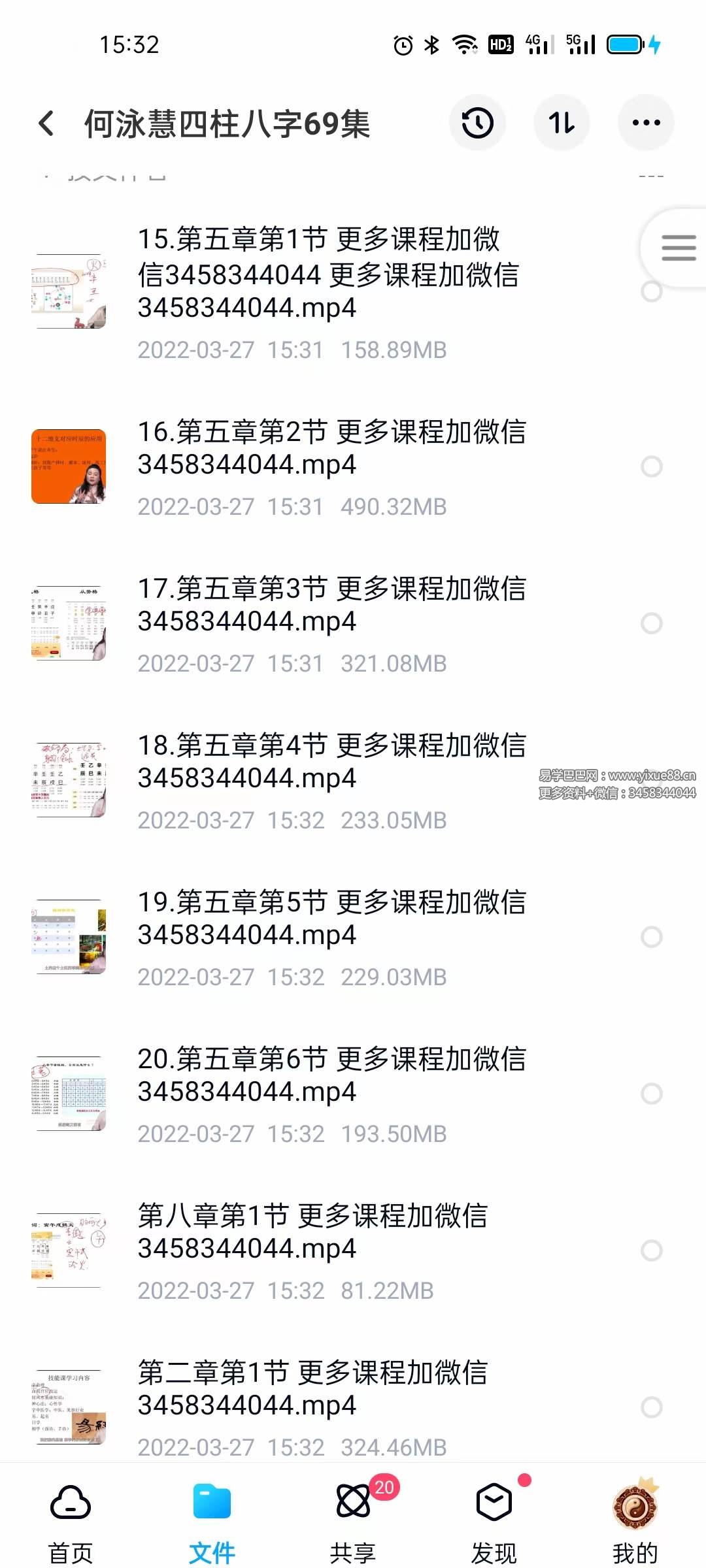Tap the back arrow to exit the folder

tap(46, 123)
